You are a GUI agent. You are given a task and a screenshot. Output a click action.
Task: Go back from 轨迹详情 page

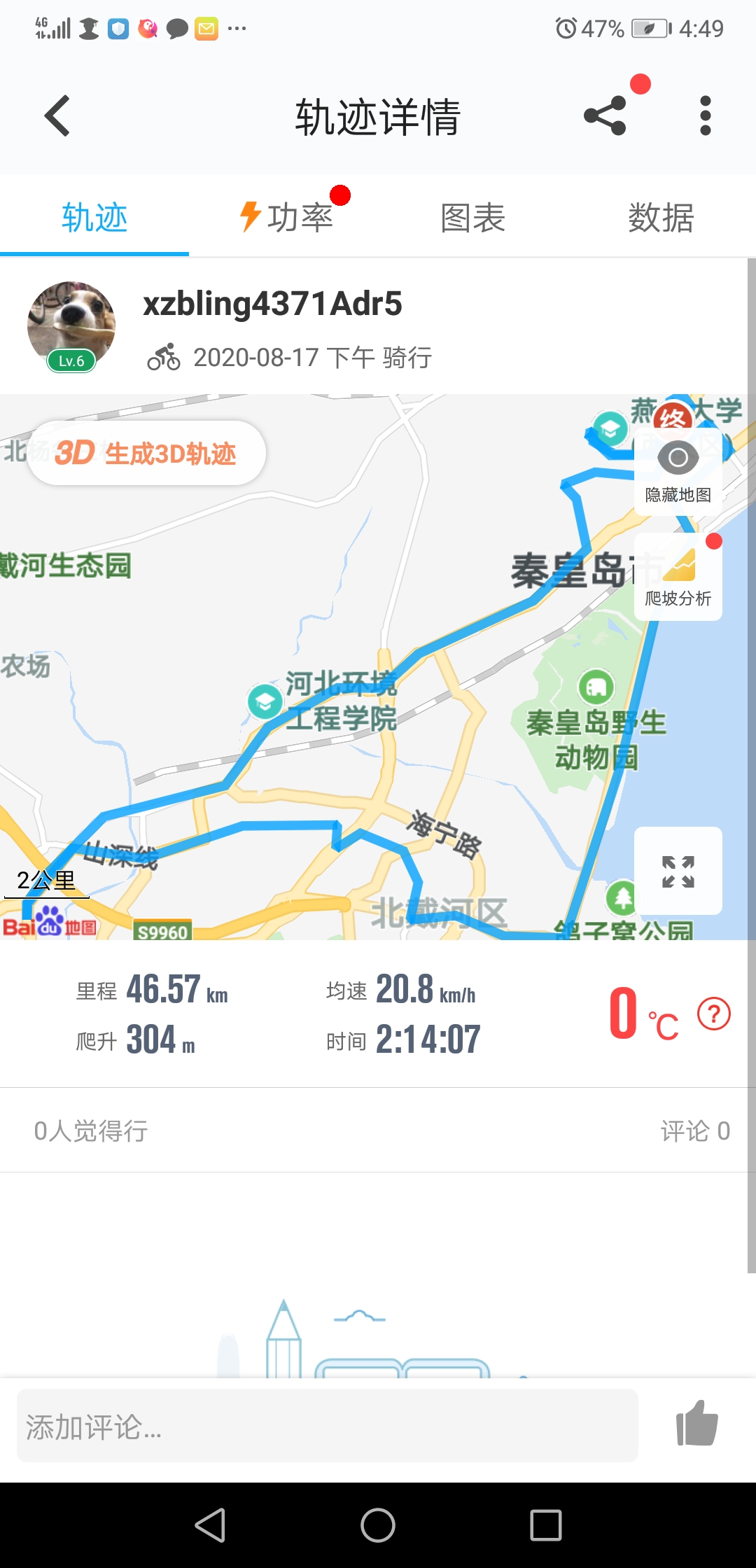(57, 116)
